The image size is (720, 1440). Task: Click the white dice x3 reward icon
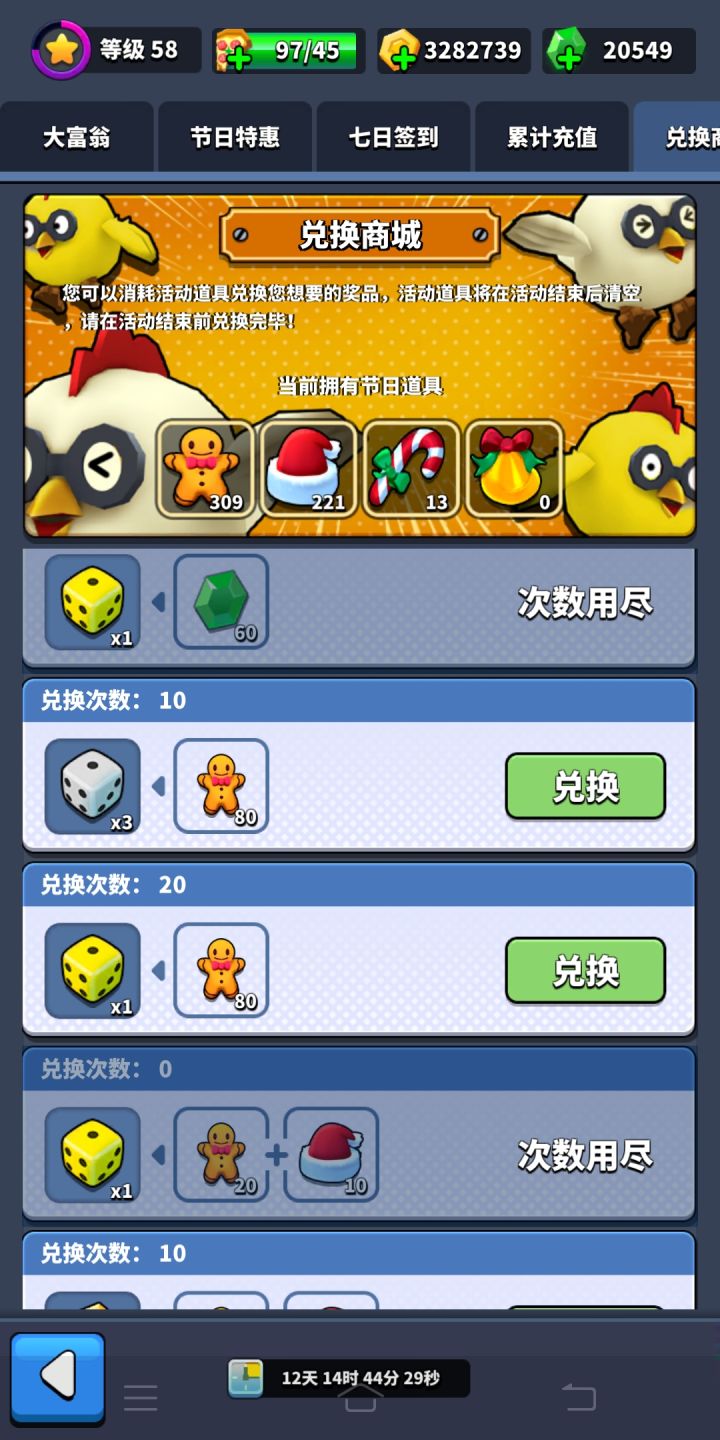90,785
